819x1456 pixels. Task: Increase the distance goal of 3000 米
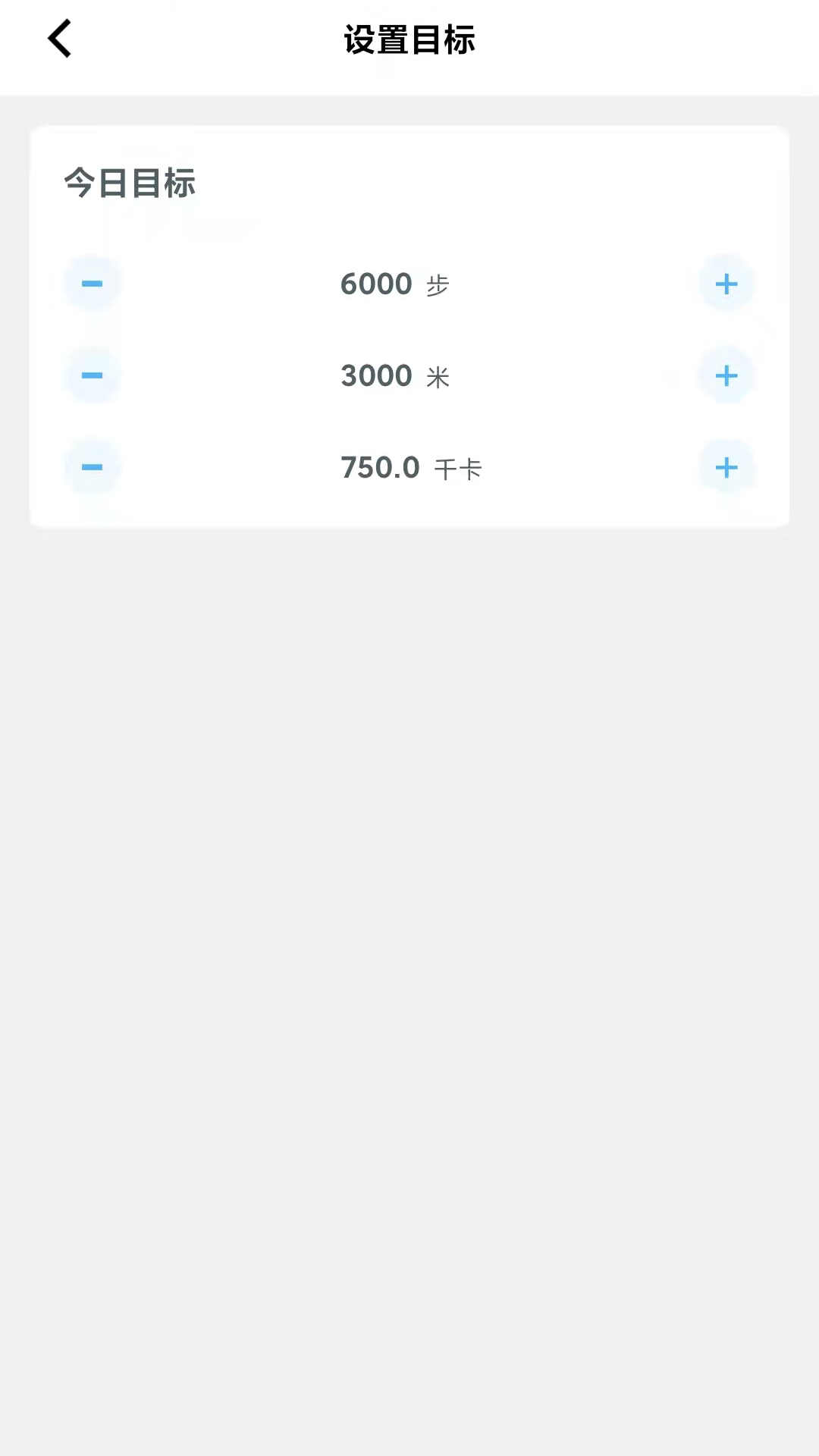(726, 375)
